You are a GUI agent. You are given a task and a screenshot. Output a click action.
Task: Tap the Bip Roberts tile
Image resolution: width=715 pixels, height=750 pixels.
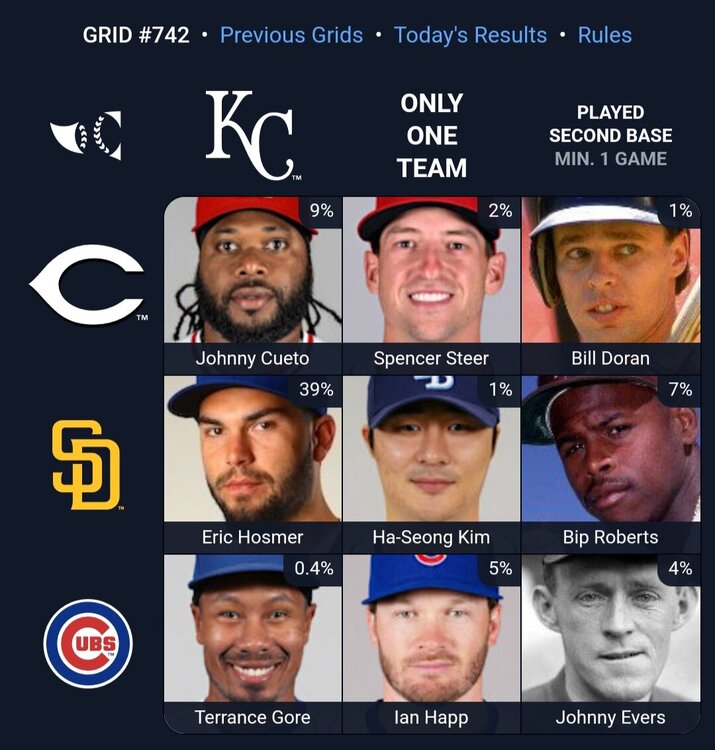(610, 463)
